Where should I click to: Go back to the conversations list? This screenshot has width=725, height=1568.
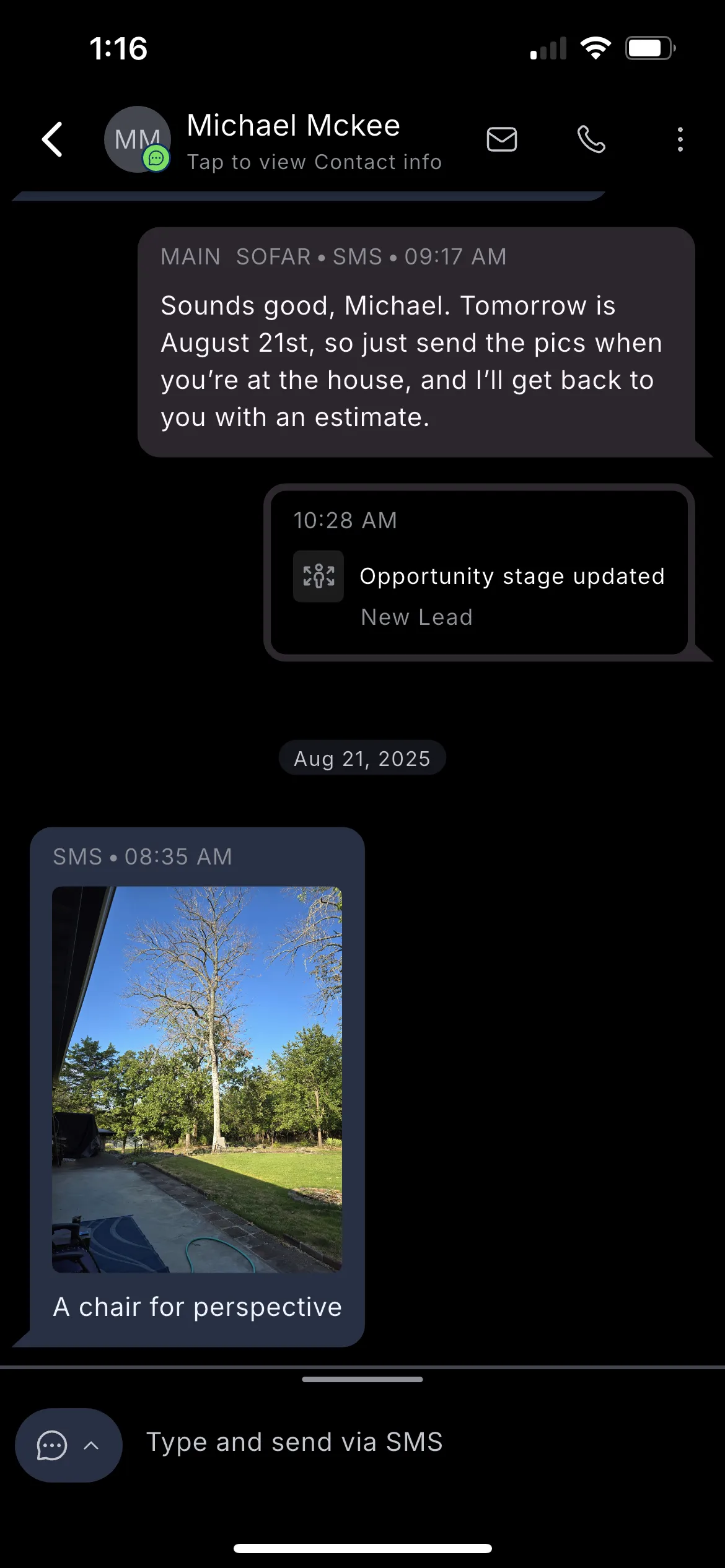coord(53,139)
